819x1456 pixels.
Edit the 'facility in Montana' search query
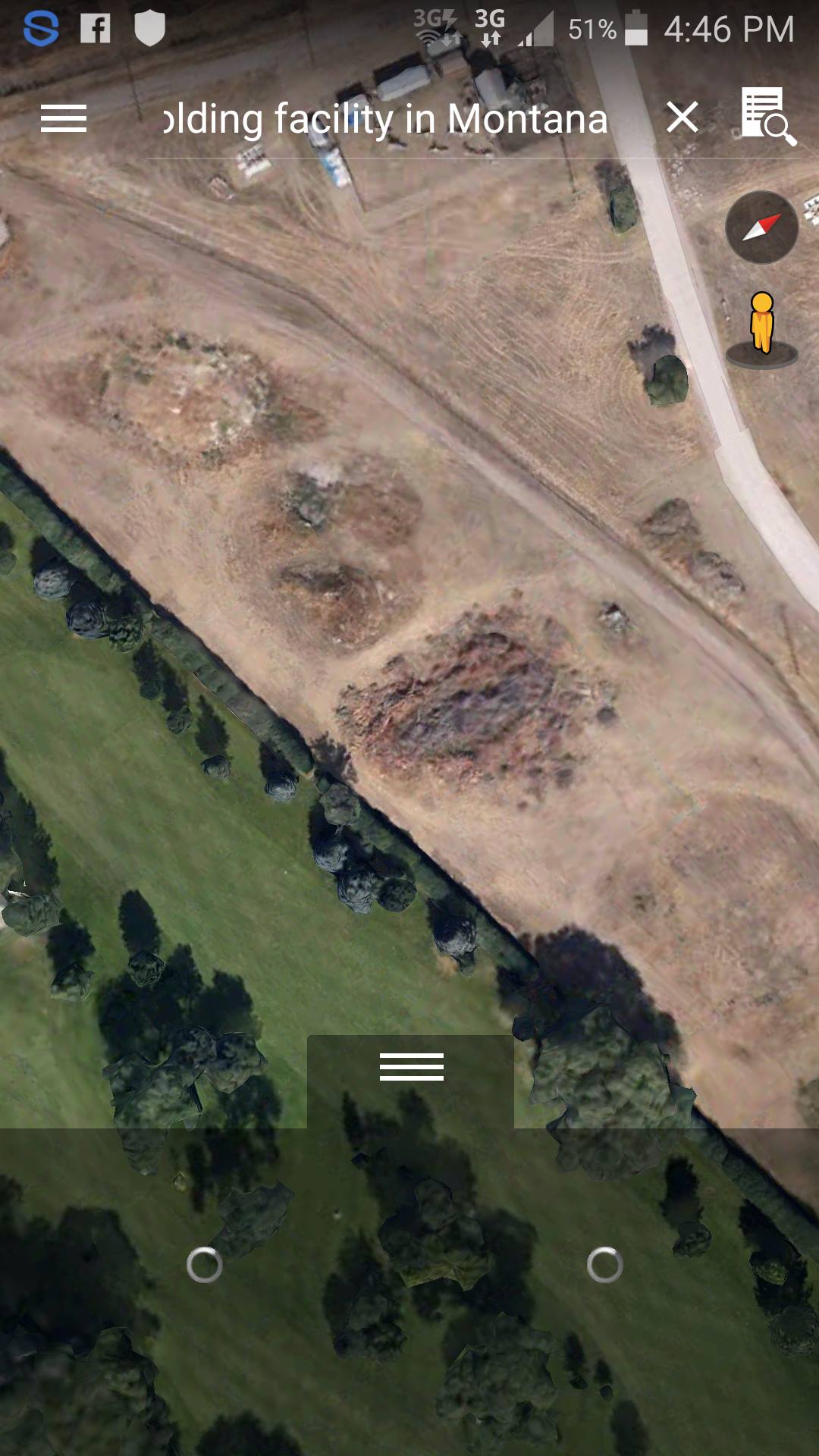pos(387,119)
